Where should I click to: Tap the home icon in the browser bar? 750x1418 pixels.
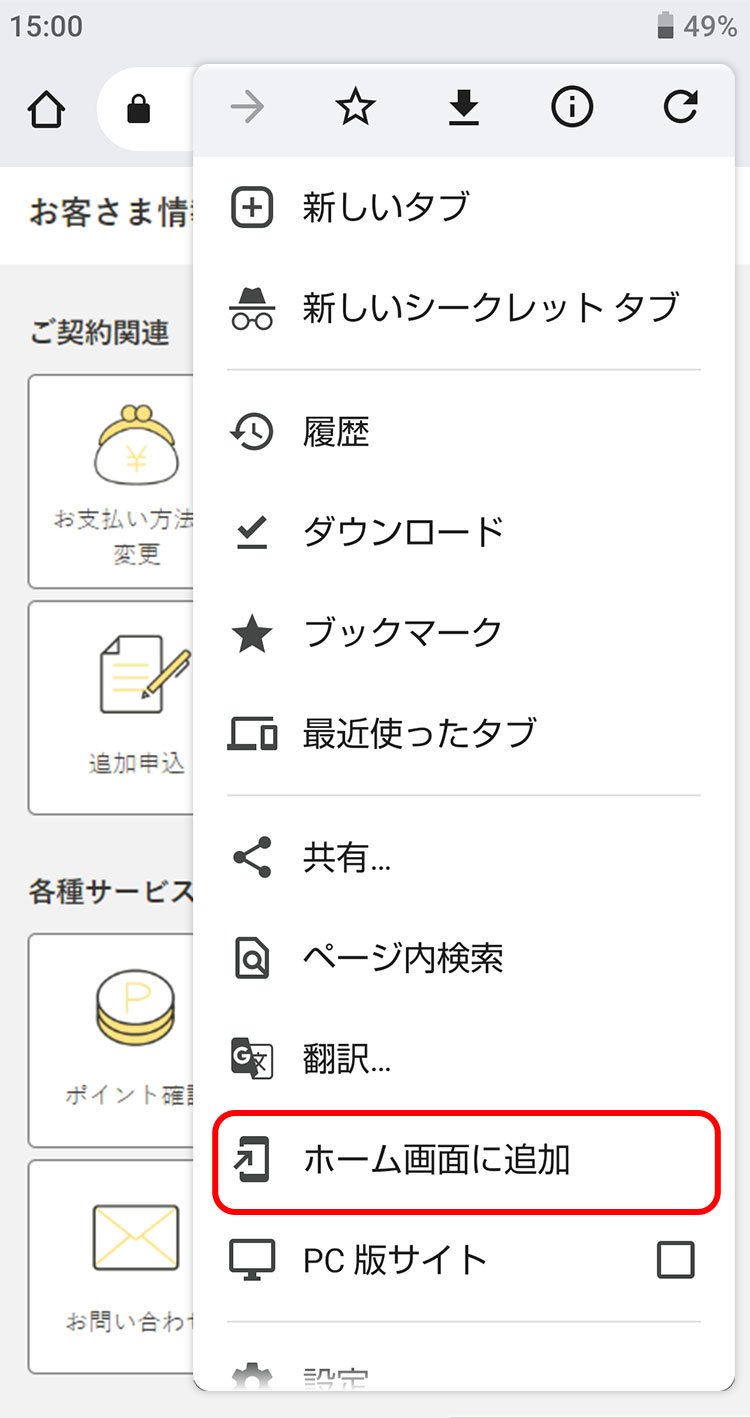[47, 110]
